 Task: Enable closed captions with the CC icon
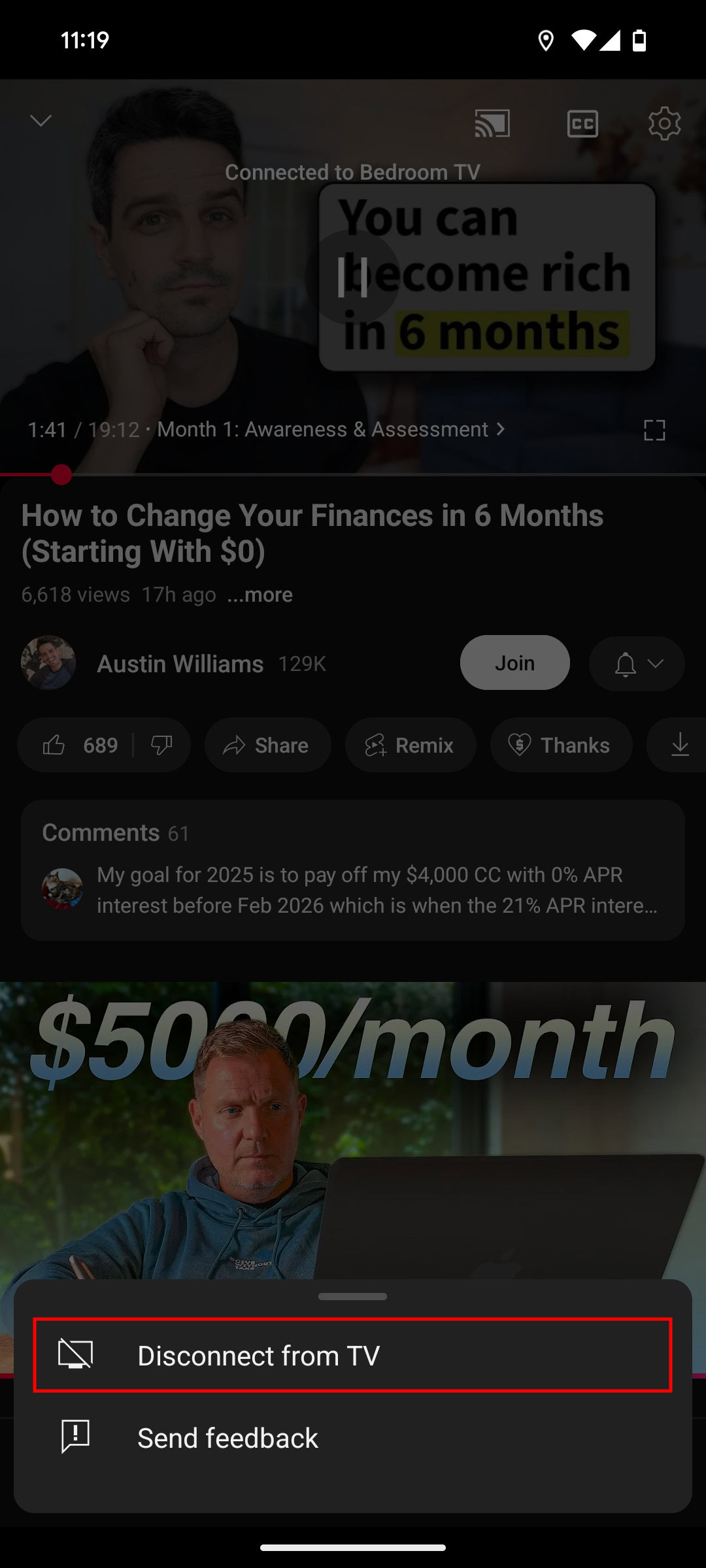(582, 123)
